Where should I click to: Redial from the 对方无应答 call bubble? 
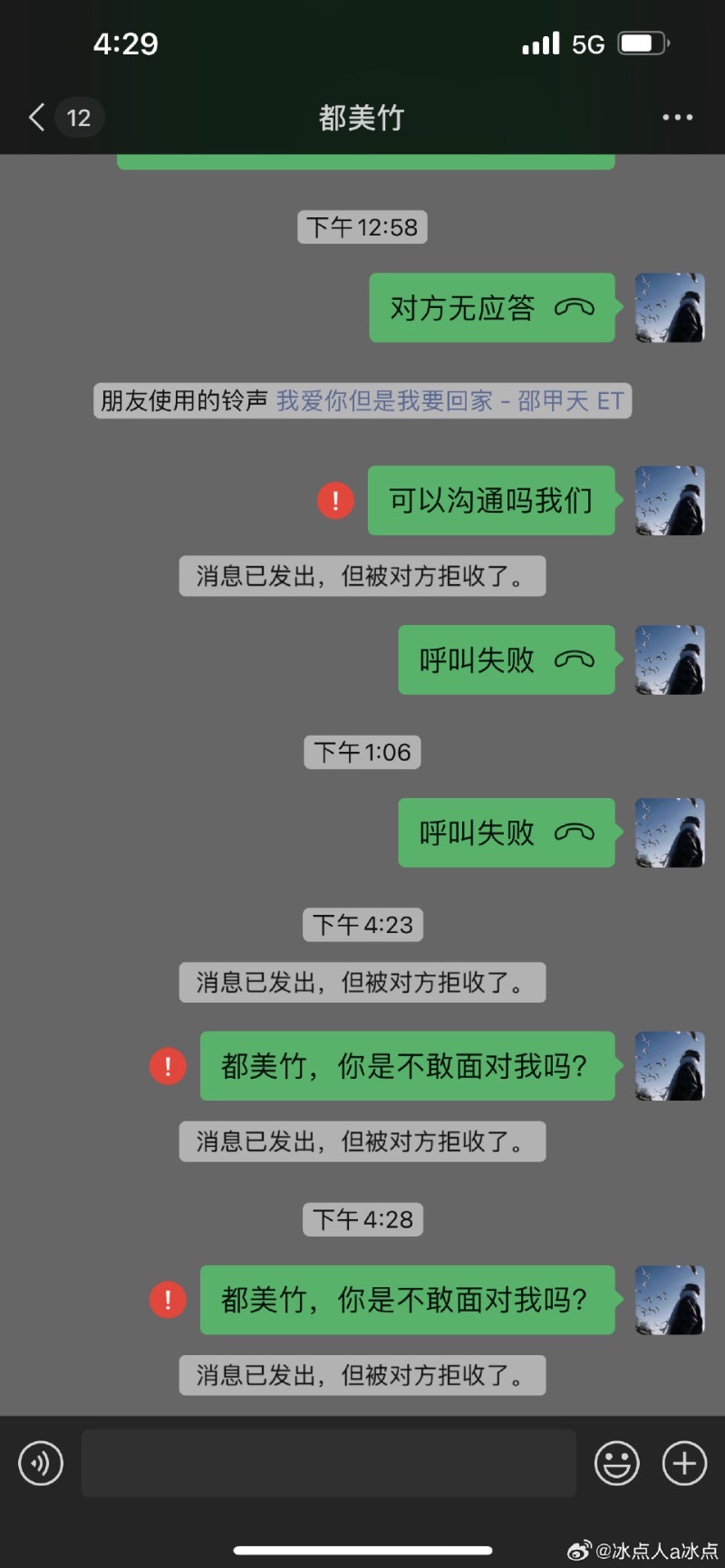click(x=491, y=308)
